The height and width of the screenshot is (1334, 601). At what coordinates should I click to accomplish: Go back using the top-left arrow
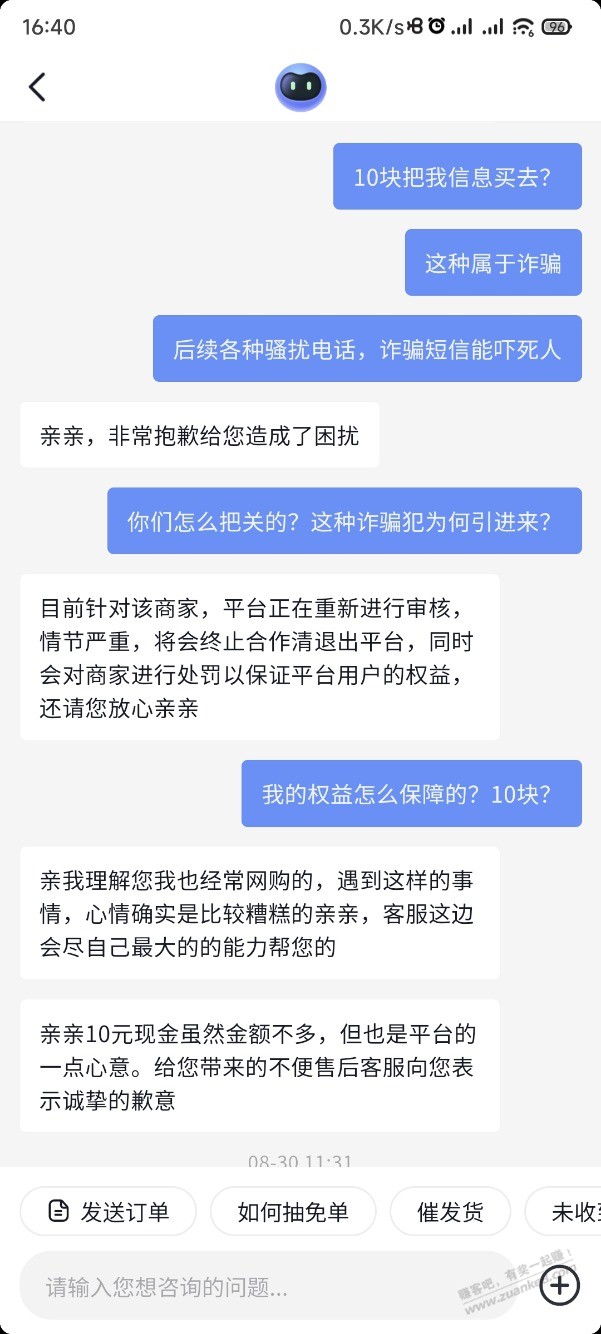(x=37, y=87)
